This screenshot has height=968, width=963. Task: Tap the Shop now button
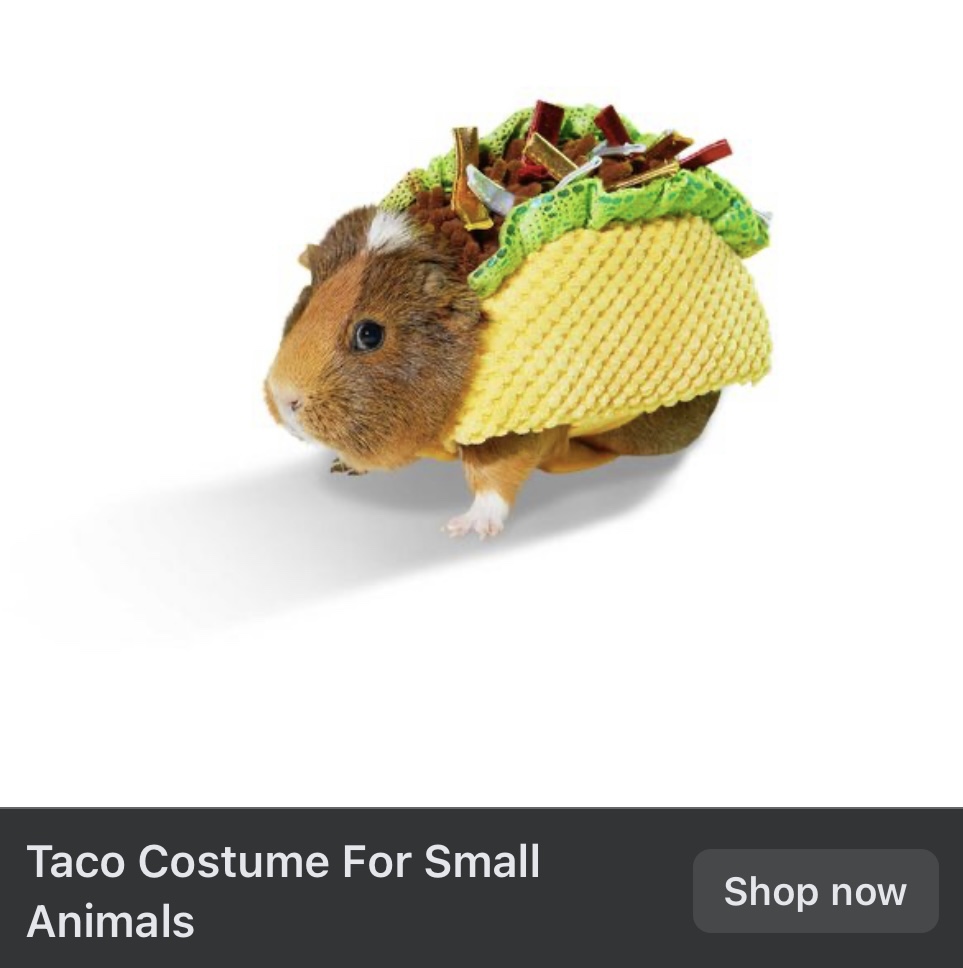tap(815, 891)
